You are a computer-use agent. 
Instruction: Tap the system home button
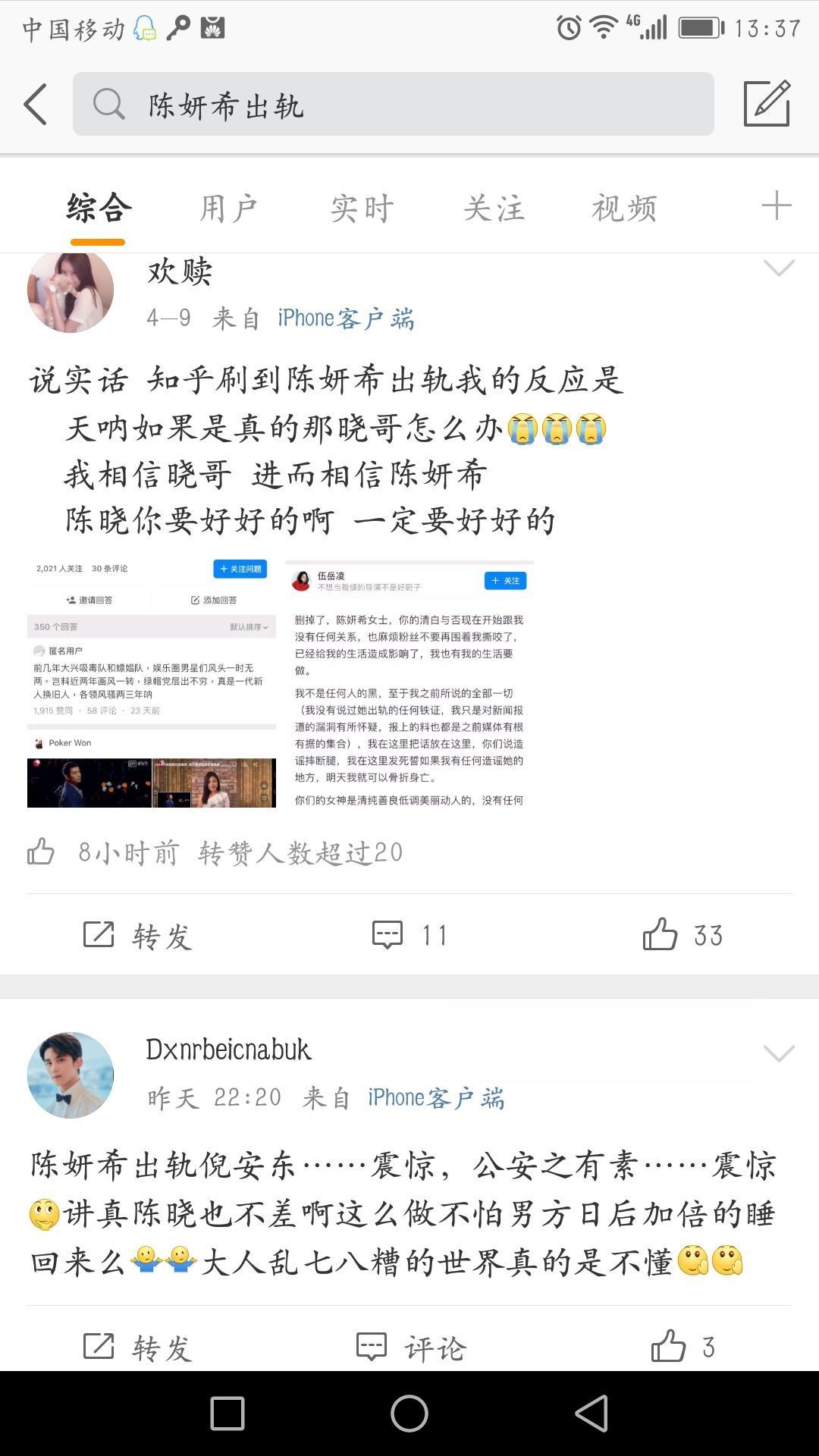pos(409,1414)
